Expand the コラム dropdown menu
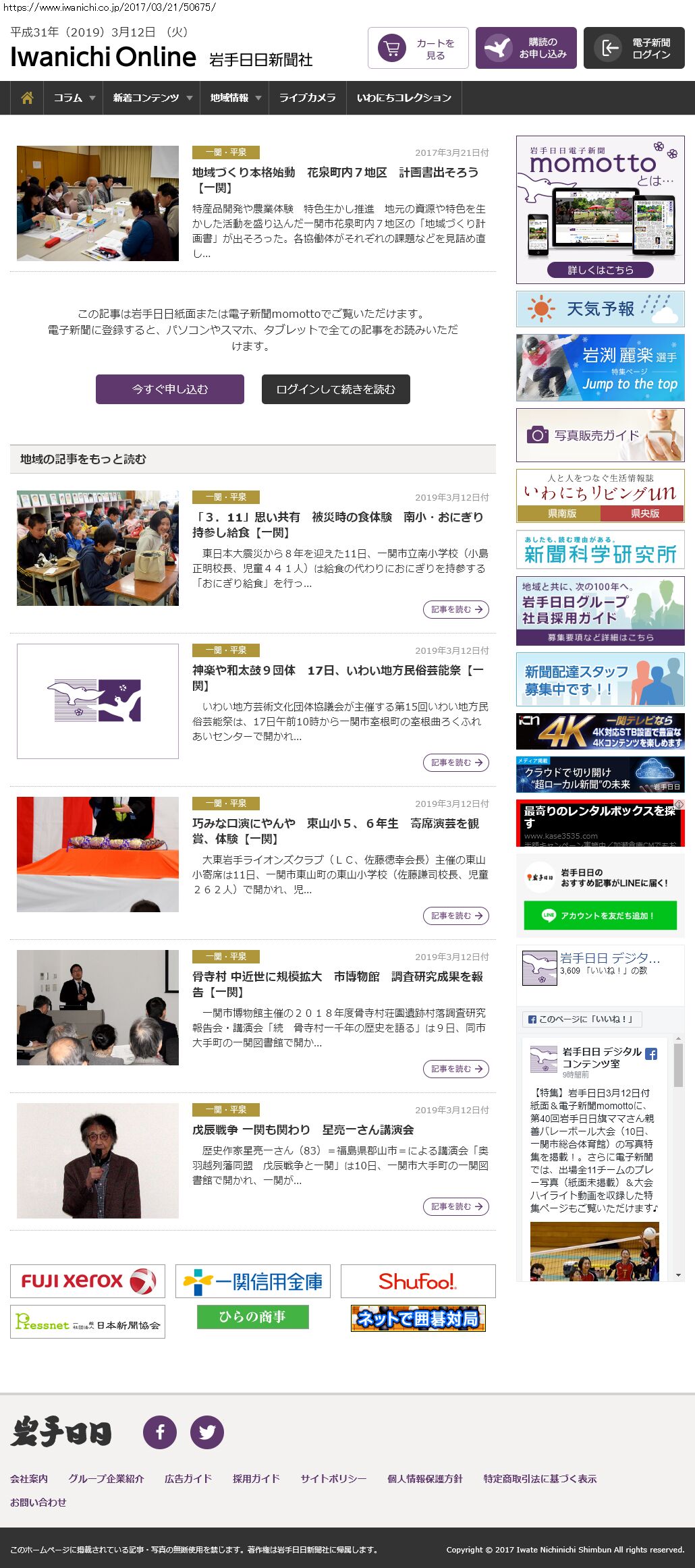 coord(74,98)
